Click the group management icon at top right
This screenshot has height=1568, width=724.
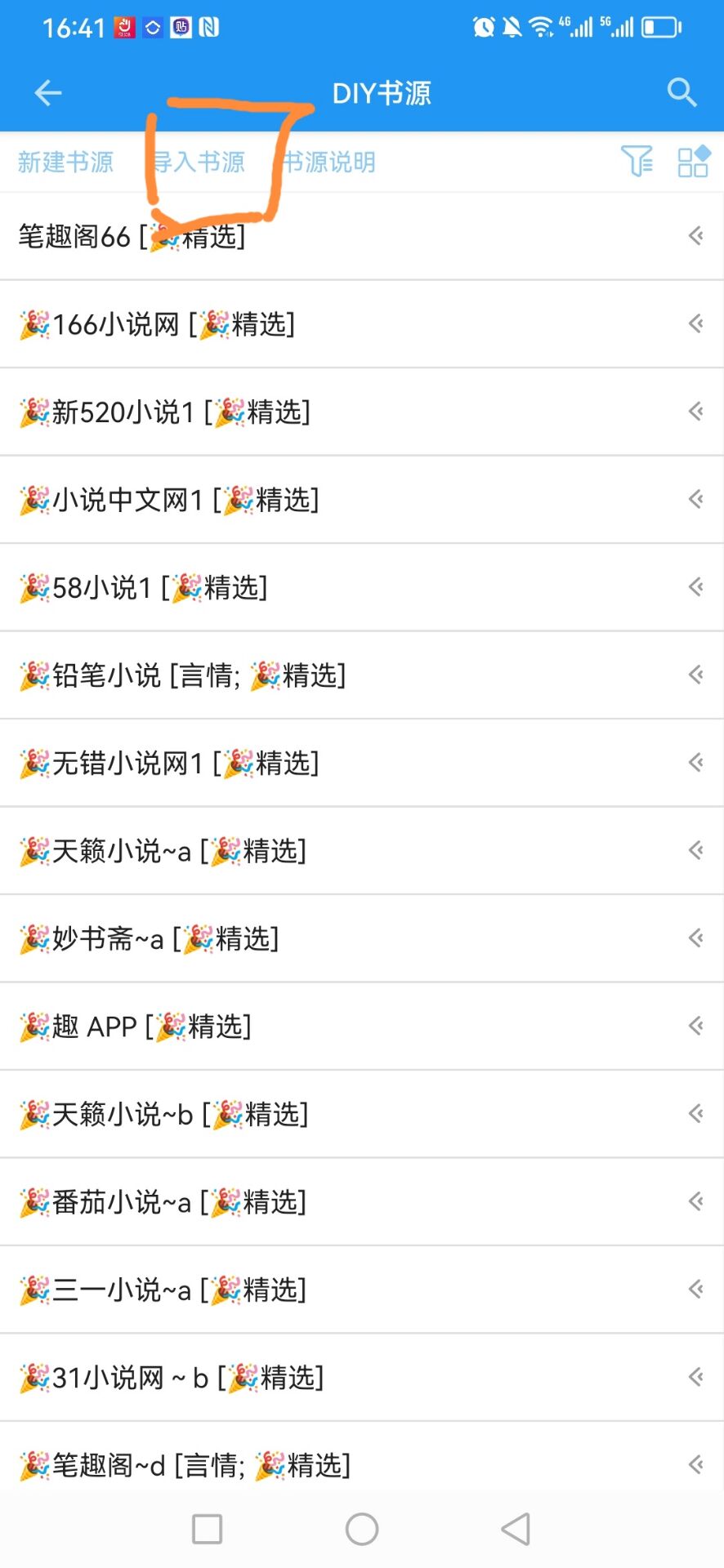tap(693, 161)
